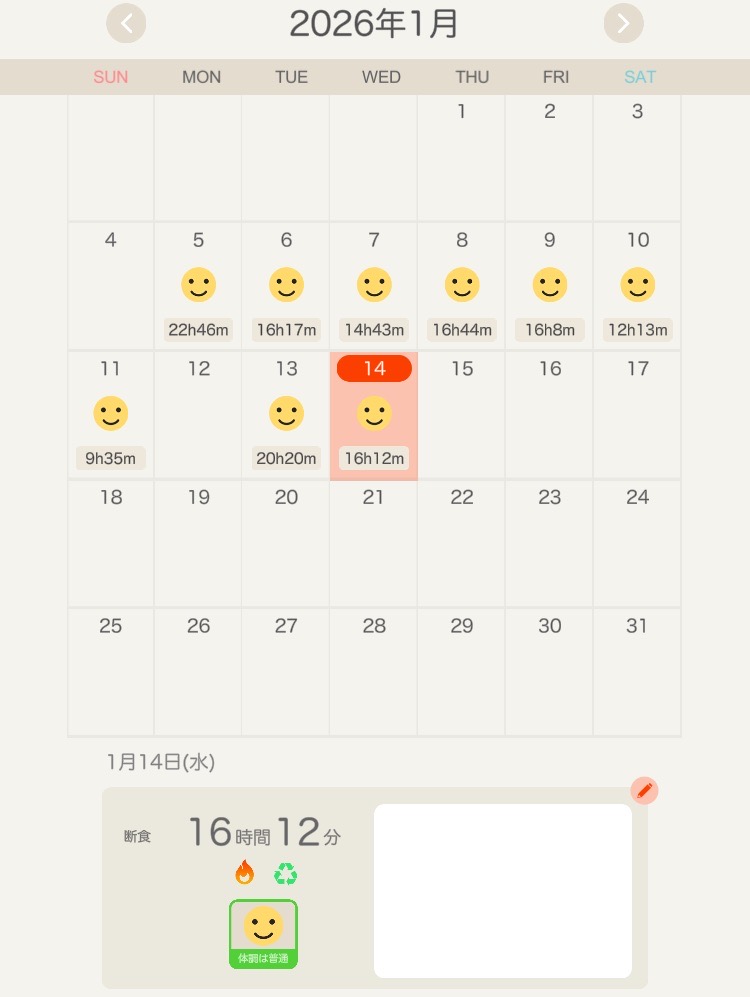The image size is (750, 997).
Task: Select the highlighted day January 14
Action: point(374,415)
